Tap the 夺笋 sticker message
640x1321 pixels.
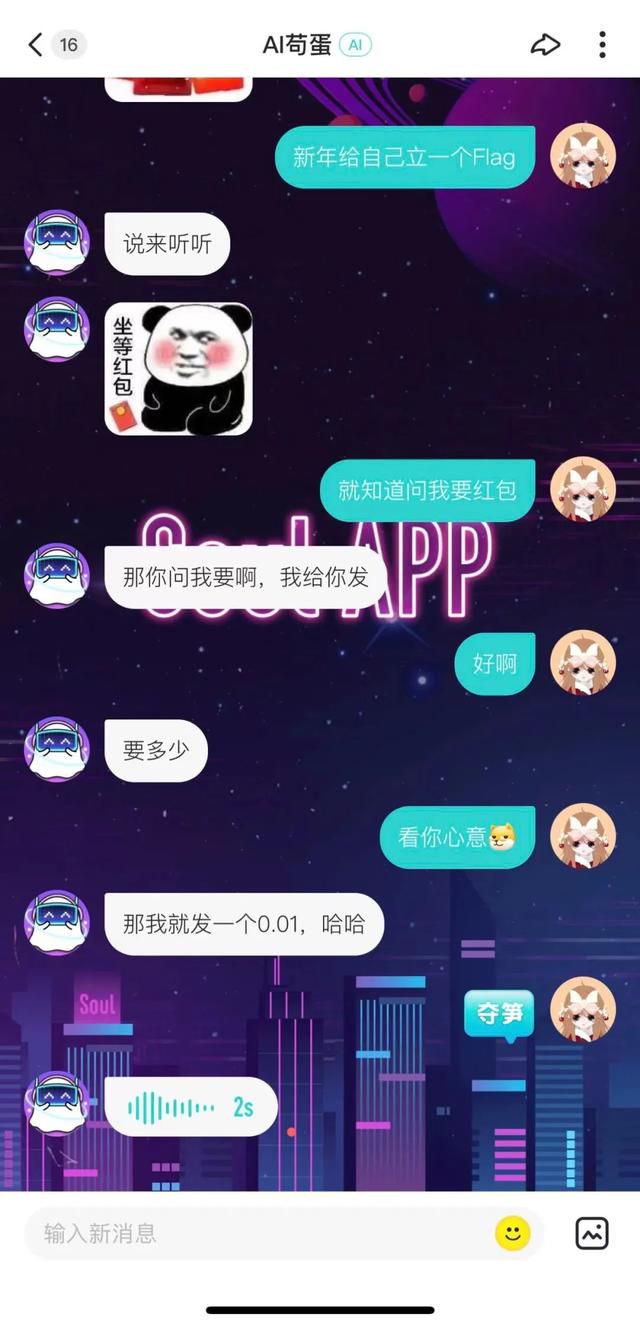pyautogui.click(x=499, y=1014)
